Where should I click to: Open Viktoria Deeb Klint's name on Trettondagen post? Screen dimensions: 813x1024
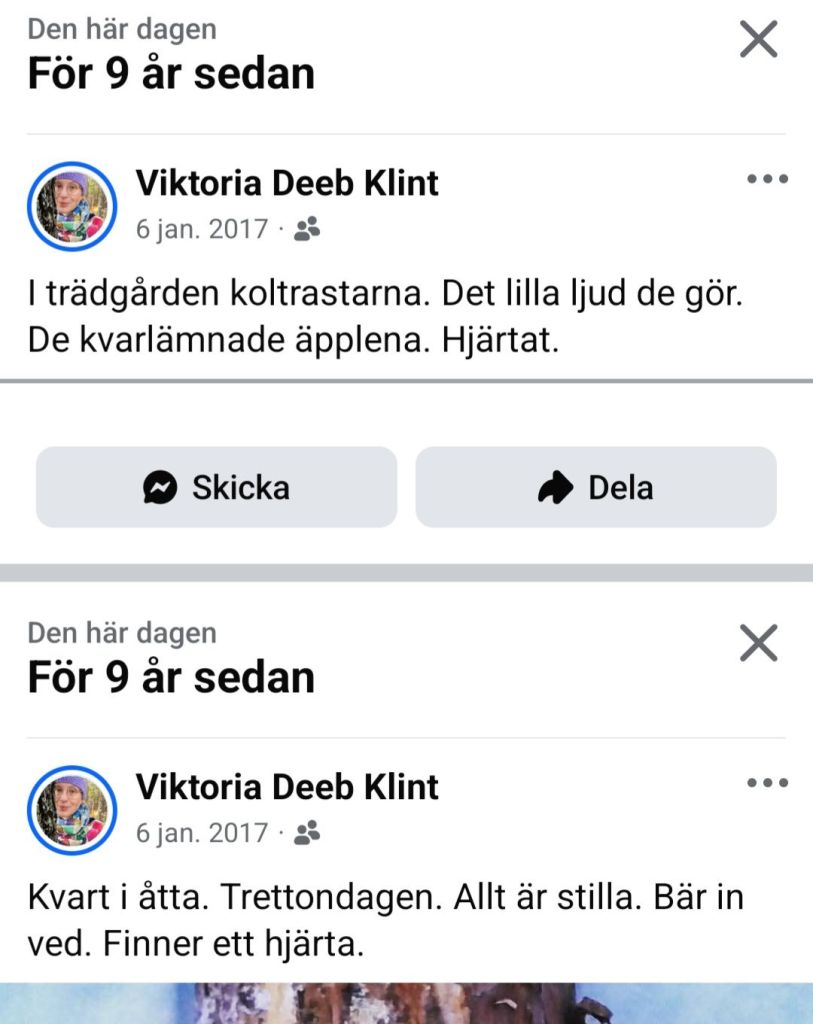(287, 787)
